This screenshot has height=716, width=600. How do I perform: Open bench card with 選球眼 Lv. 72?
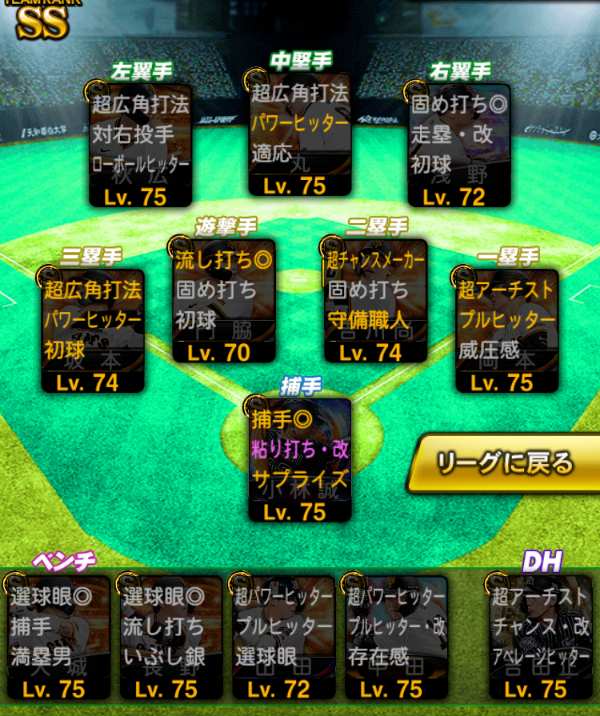tap(281, 640)
